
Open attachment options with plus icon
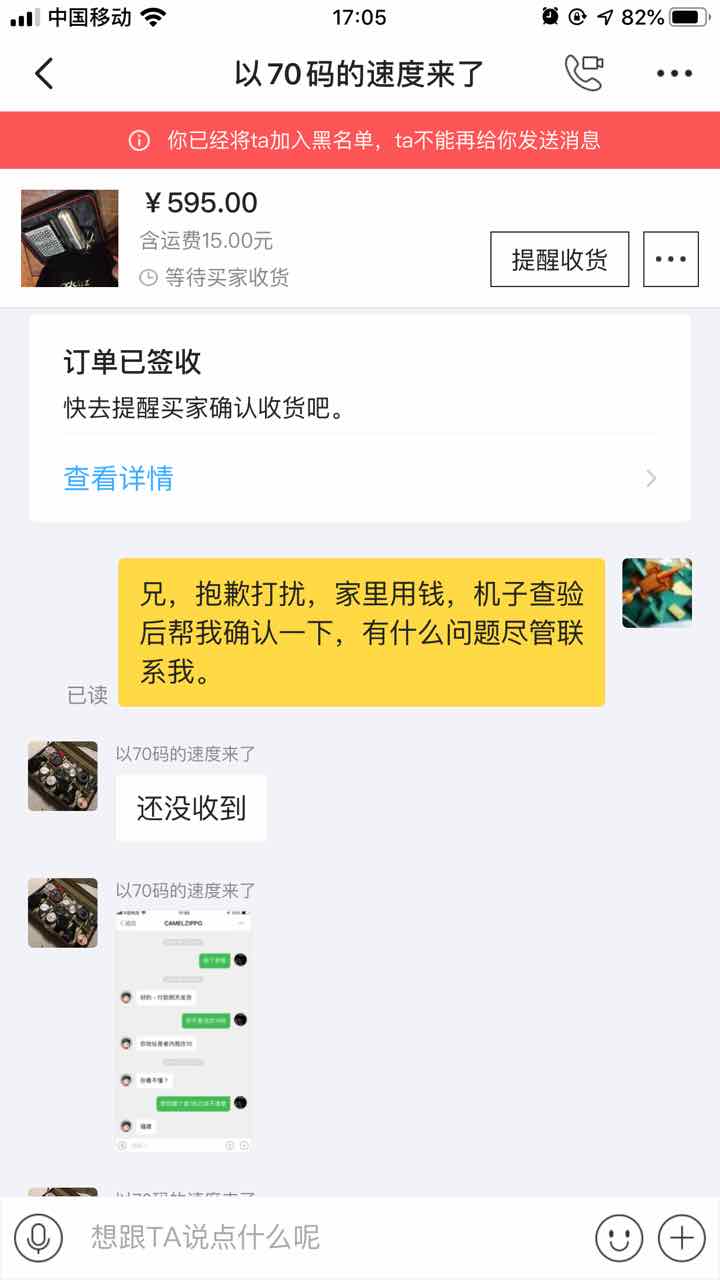coord(681,1238)
